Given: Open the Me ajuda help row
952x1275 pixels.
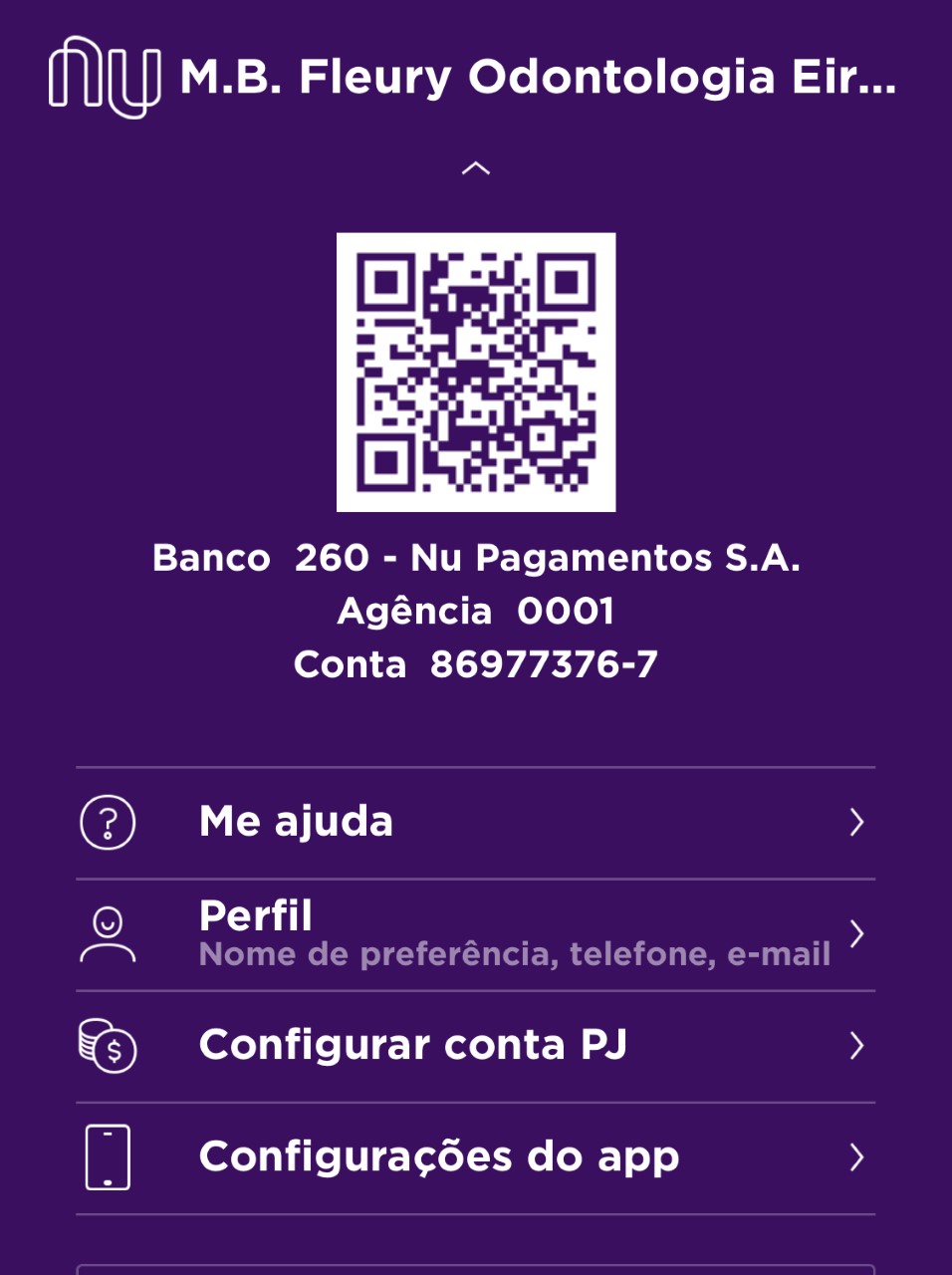Looking at the screenshot, I should tap(475, 823).
